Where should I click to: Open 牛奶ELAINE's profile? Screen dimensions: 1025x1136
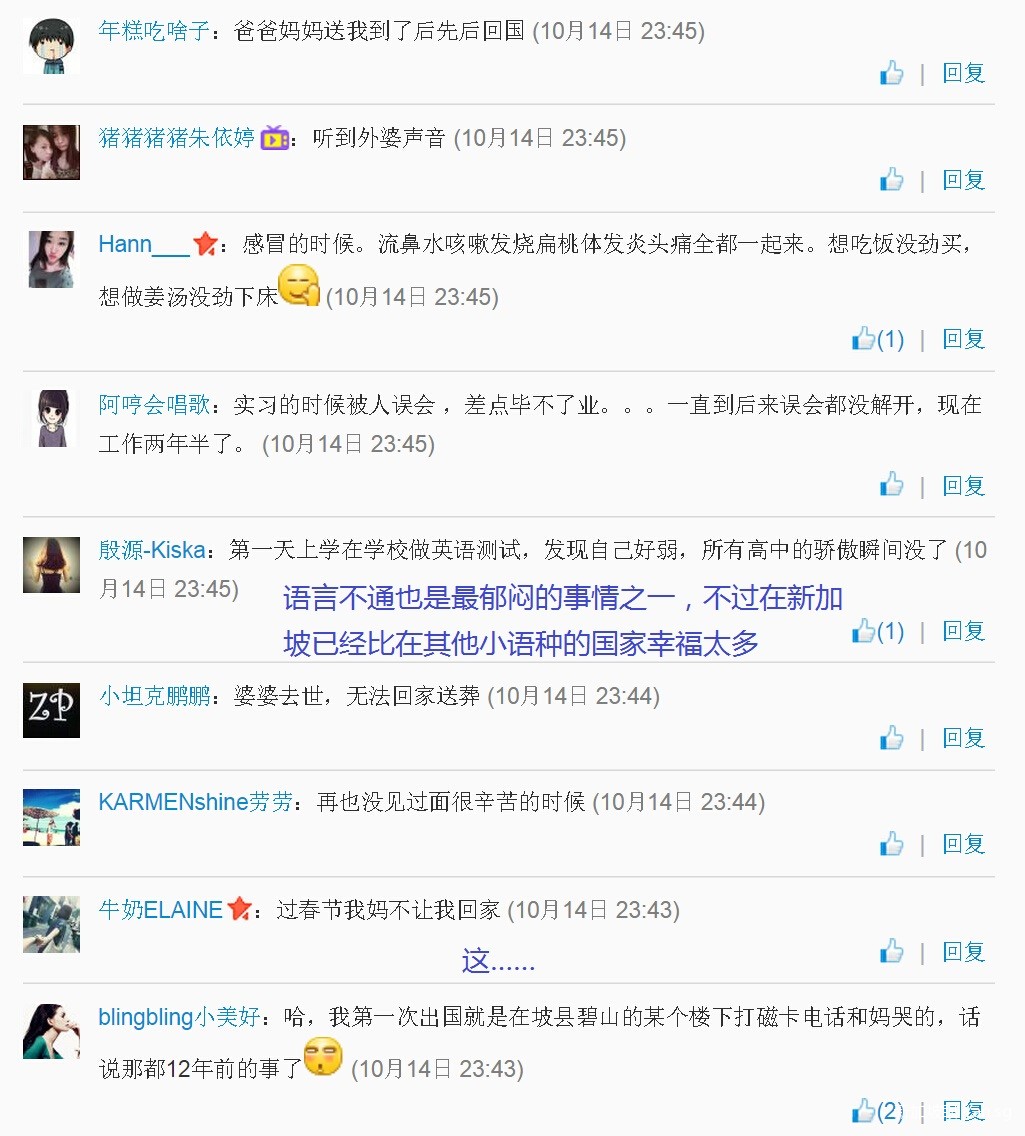(x=160, y=910)
